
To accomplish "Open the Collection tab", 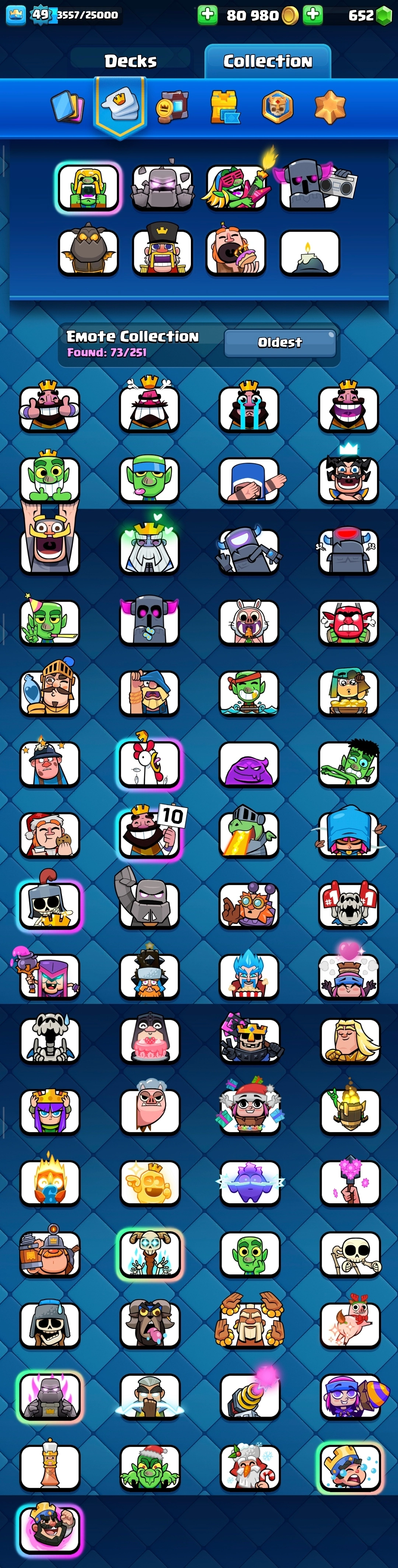I will (268, 61).
